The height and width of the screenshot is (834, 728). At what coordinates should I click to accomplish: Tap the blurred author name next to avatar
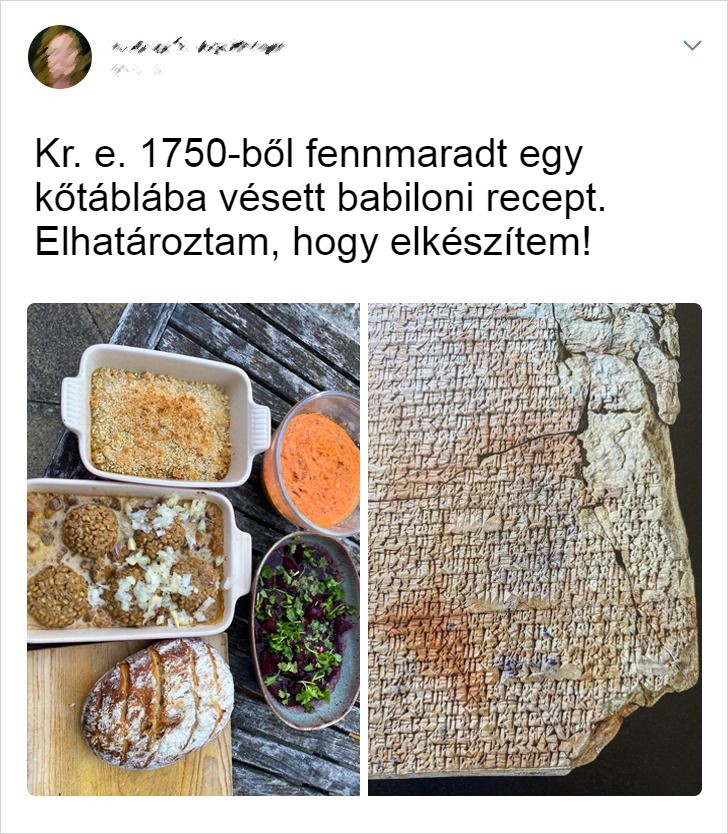(198, 47)
